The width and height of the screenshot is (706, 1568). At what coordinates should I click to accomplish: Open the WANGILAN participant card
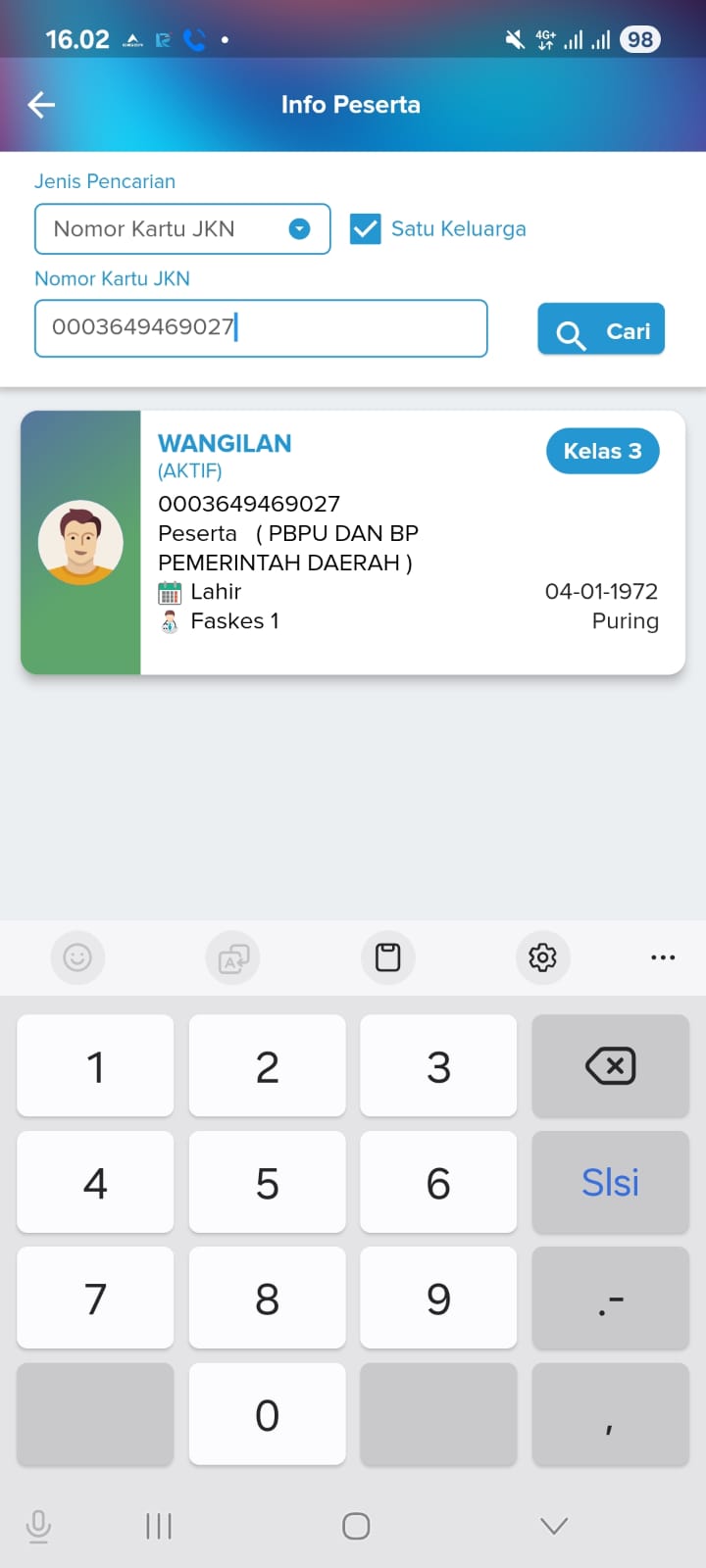(x=353, y=542)
